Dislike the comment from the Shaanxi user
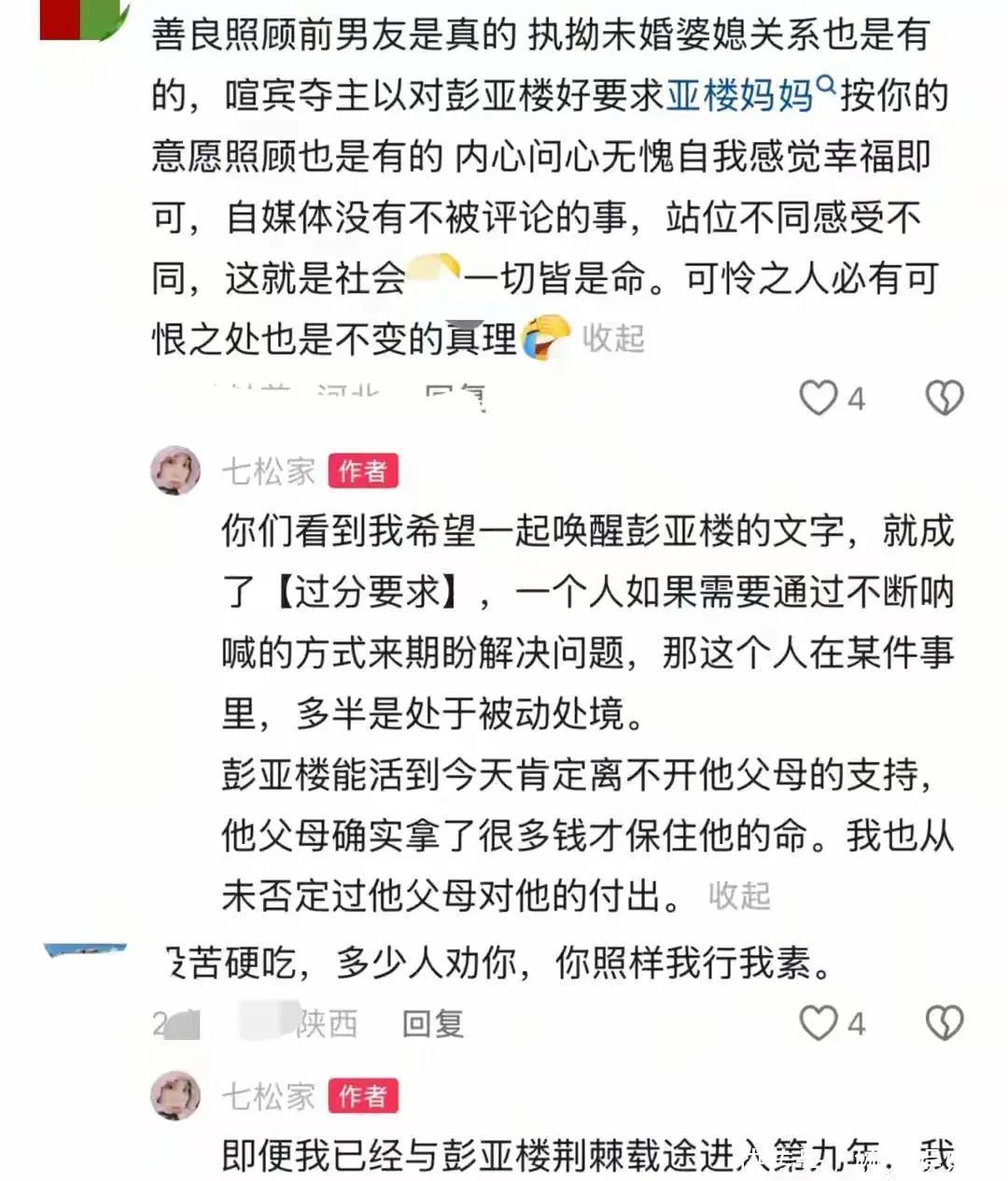Screen dimensions: 1008x1181 point(944,1023)
